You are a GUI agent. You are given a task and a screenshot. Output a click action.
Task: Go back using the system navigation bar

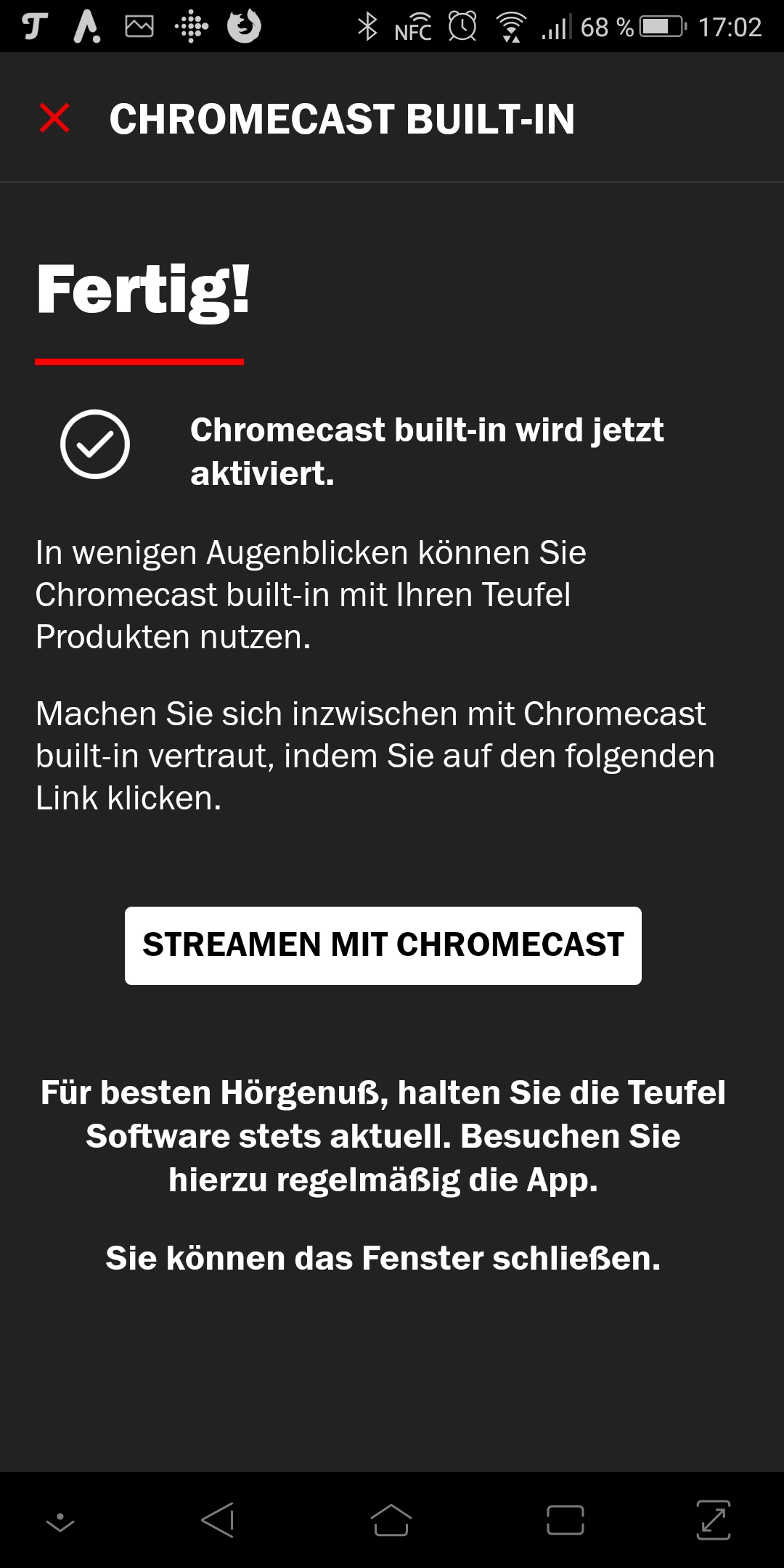click(218, 1520)
